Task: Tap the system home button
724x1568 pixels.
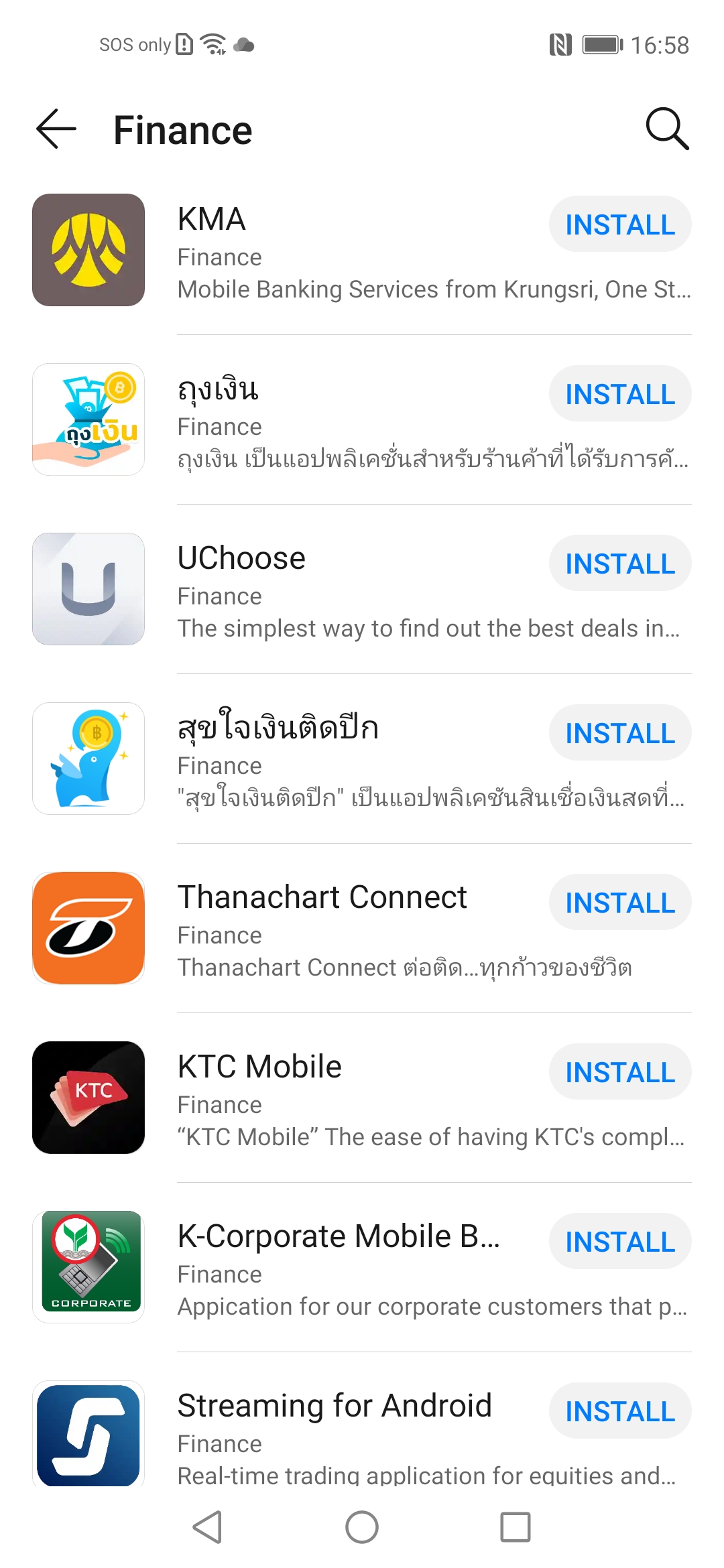Action: click(362, 1527)
